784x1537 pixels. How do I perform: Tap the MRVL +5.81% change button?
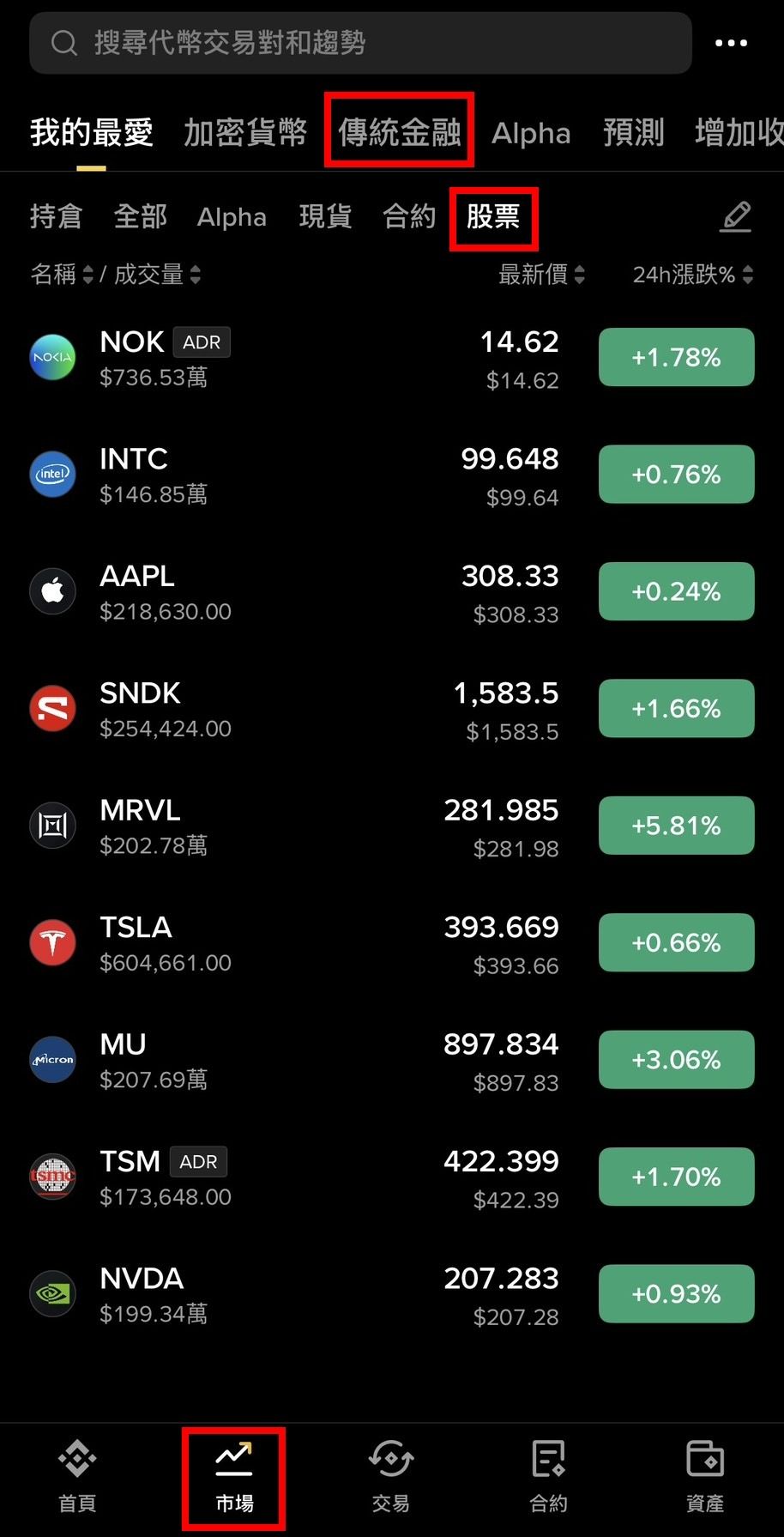click(x=677, y=826)
